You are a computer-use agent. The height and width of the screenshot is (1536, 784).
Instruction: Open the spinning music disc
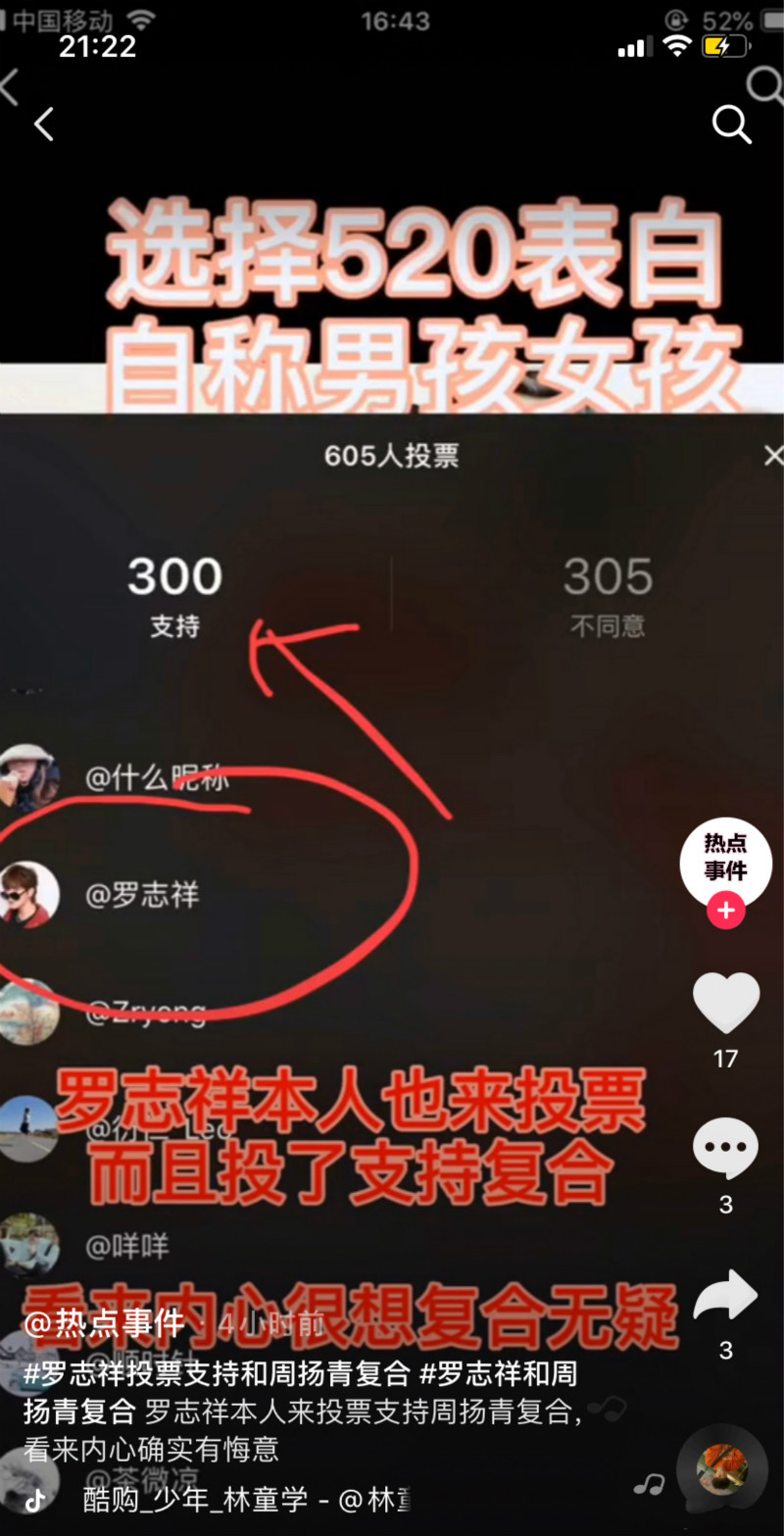[721, 1468]
